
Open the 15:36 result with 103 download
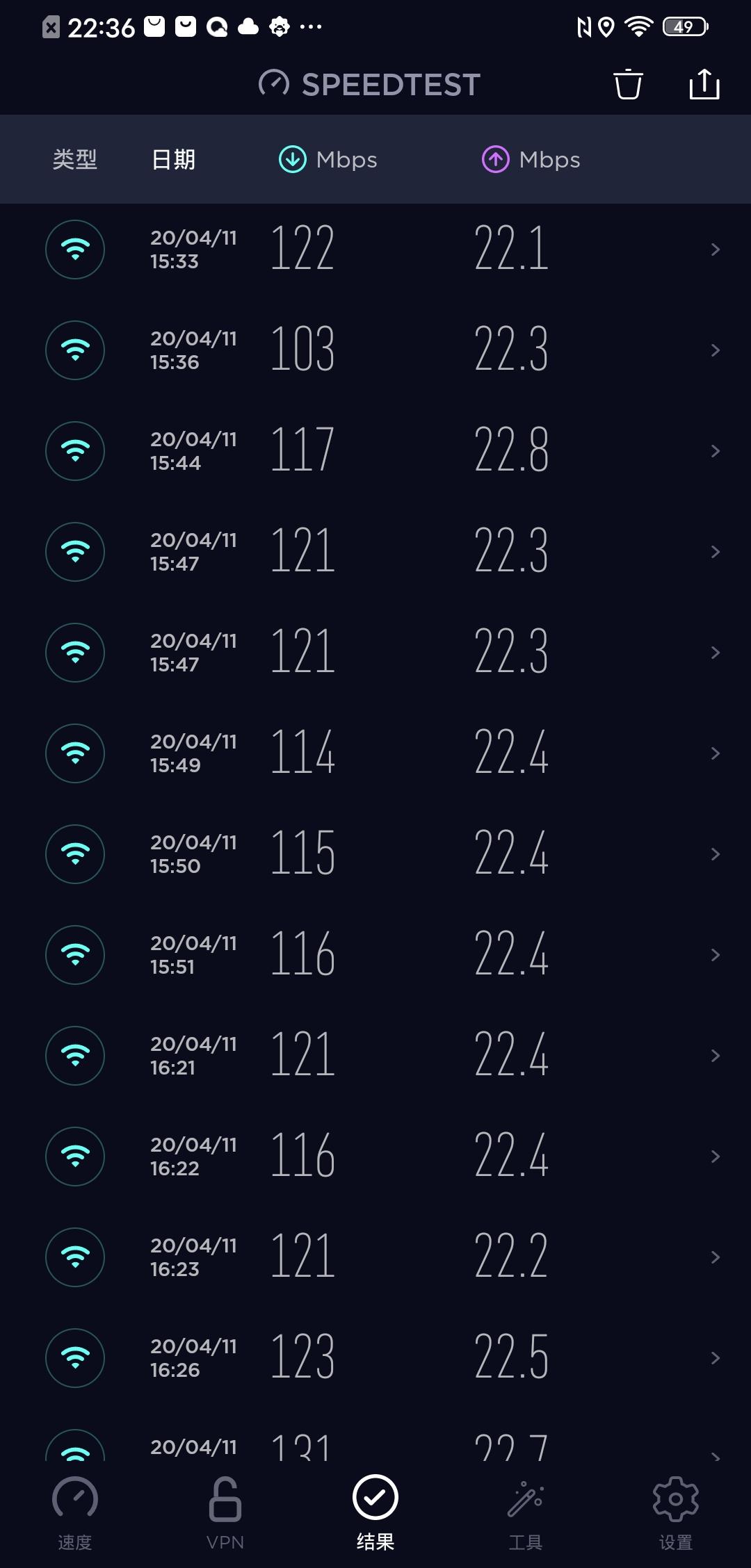click(x=375, y=350)
